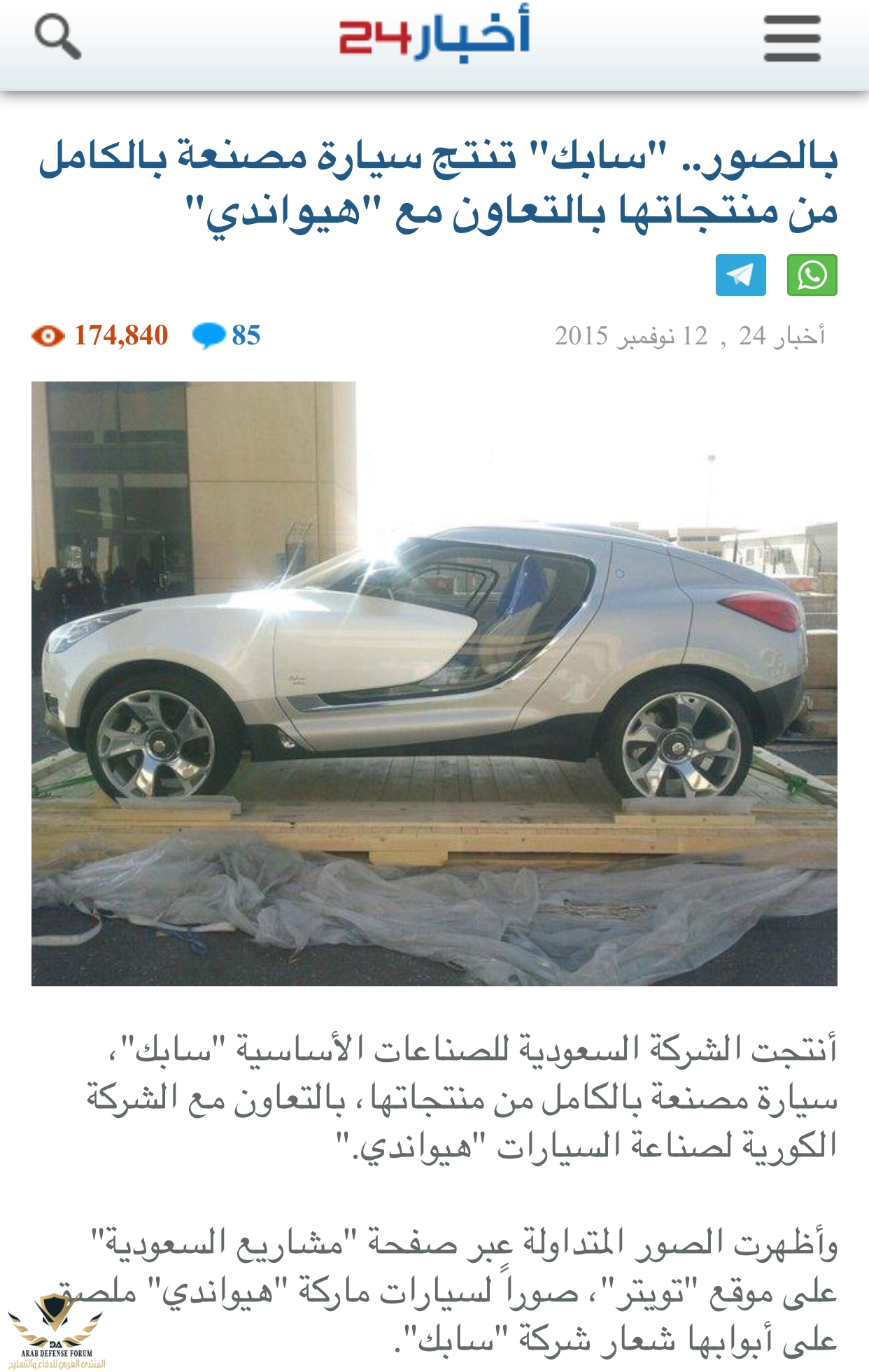Share the article via Telegram

[x=740, y=275]
